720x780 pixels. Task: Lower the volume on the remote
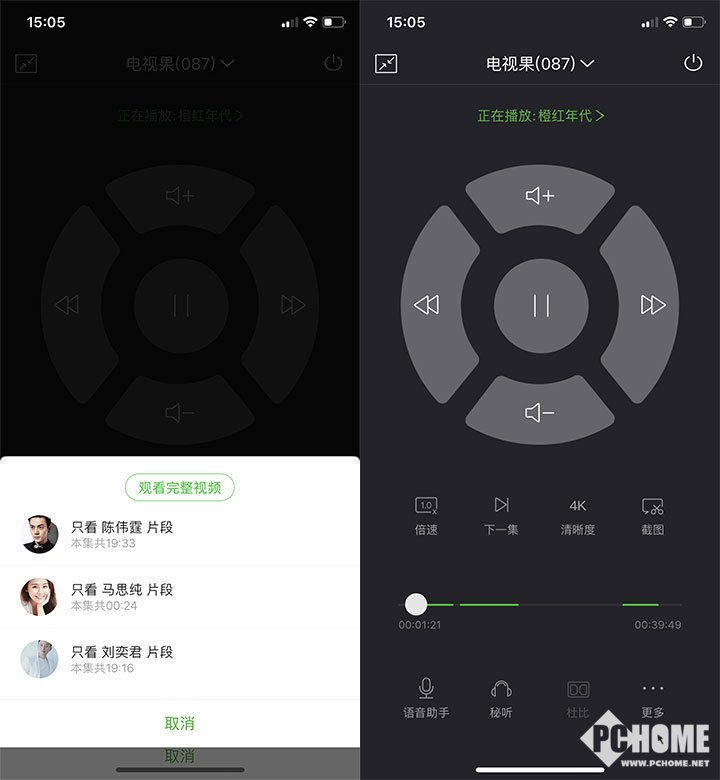(x=540, y=412)
